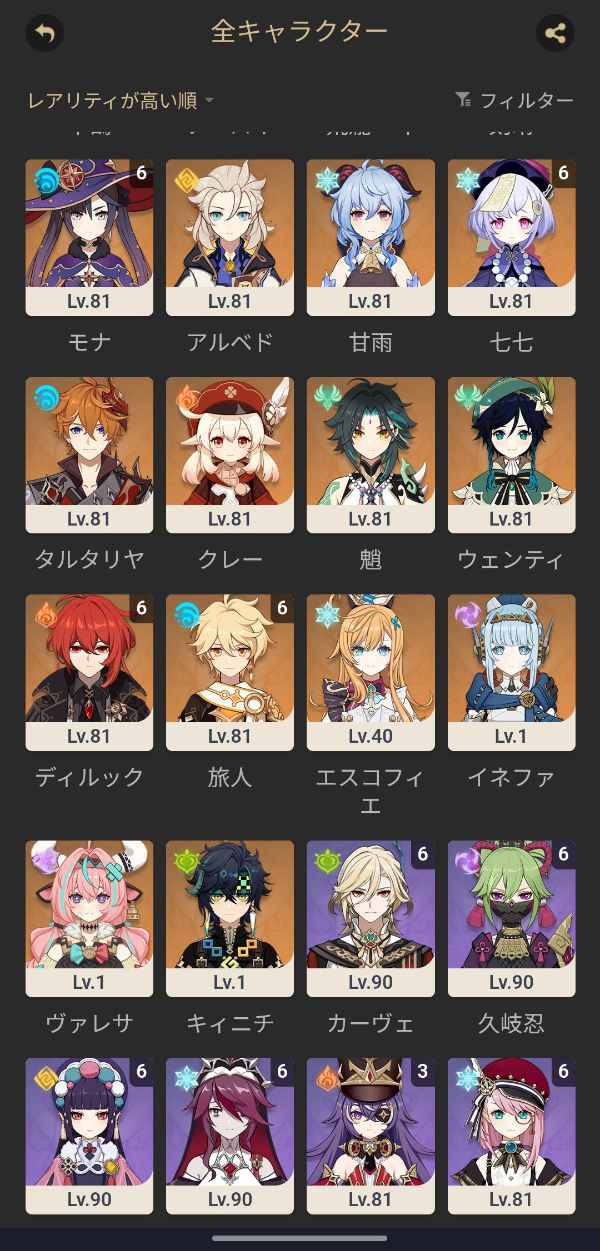Screen dimensions: 600x1251
Task: Select ディルック character card
Action: click(x=89, y=672)
